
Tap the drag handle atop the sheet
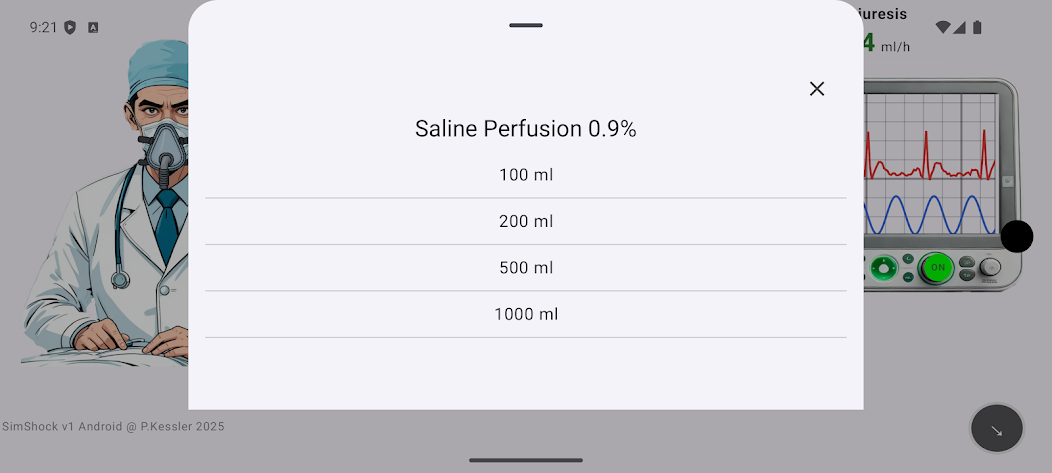[526, 25]
